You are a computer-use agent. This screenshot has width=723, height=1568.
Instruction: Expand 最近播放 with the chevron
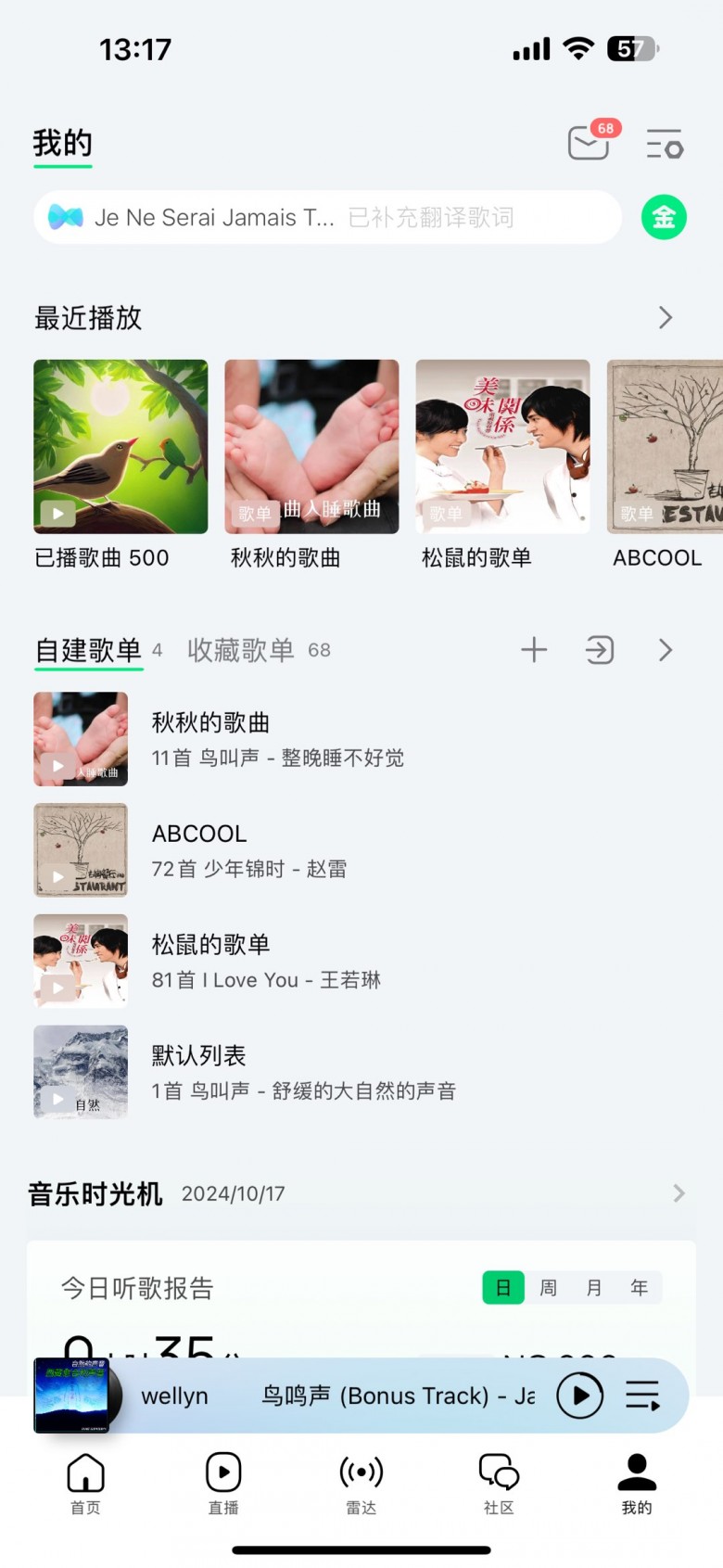pos(665,318)
